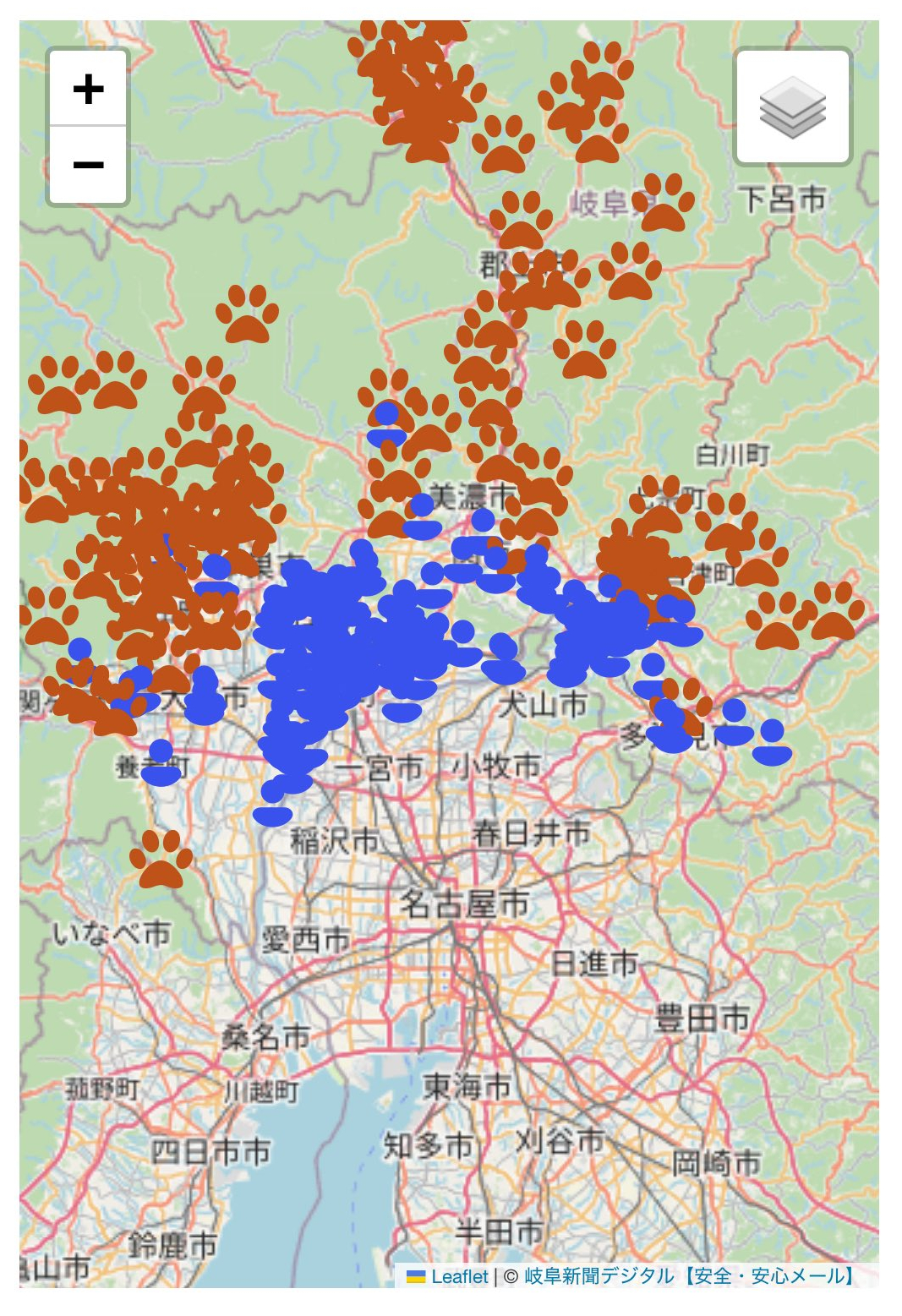Tap the paw marker left of 下呂市
The image size is (902, 1316).
tap(664, 204)
